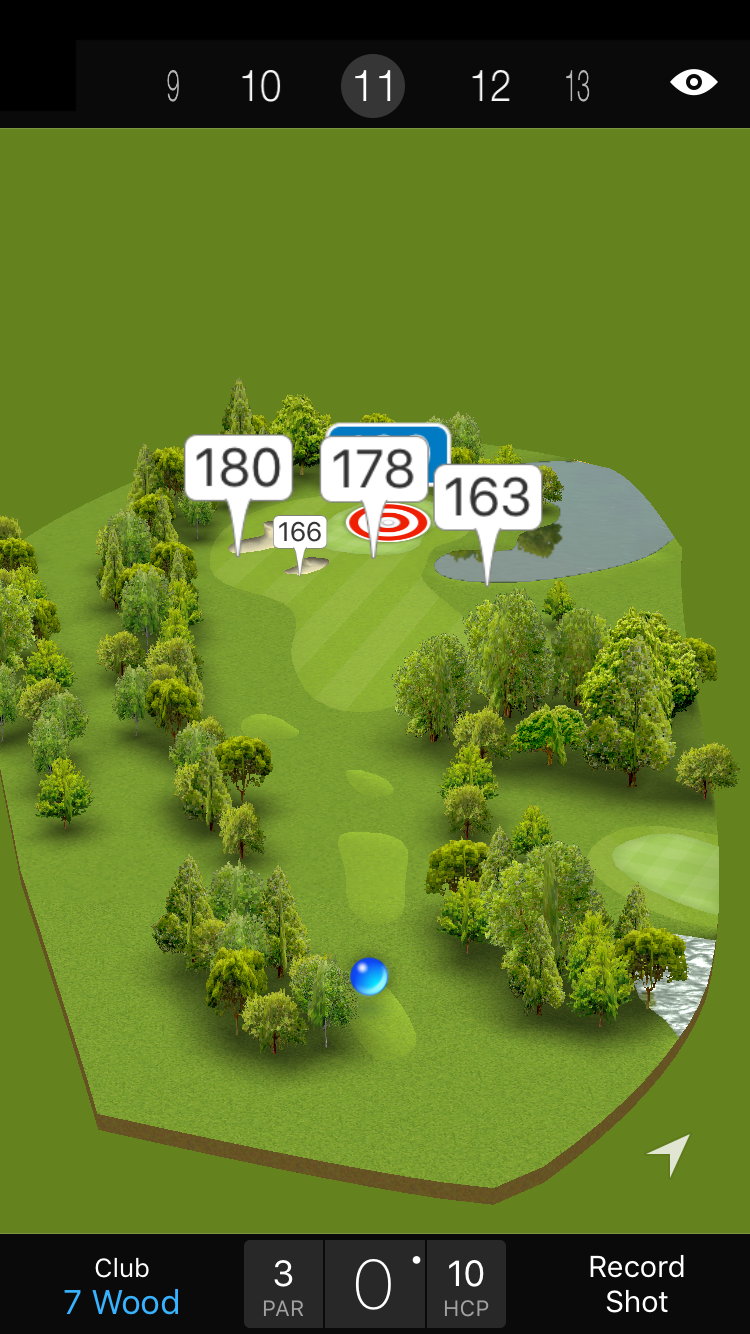Tap Record Shot
This screenshot has height=1334, width=750.
[636, 1284]
